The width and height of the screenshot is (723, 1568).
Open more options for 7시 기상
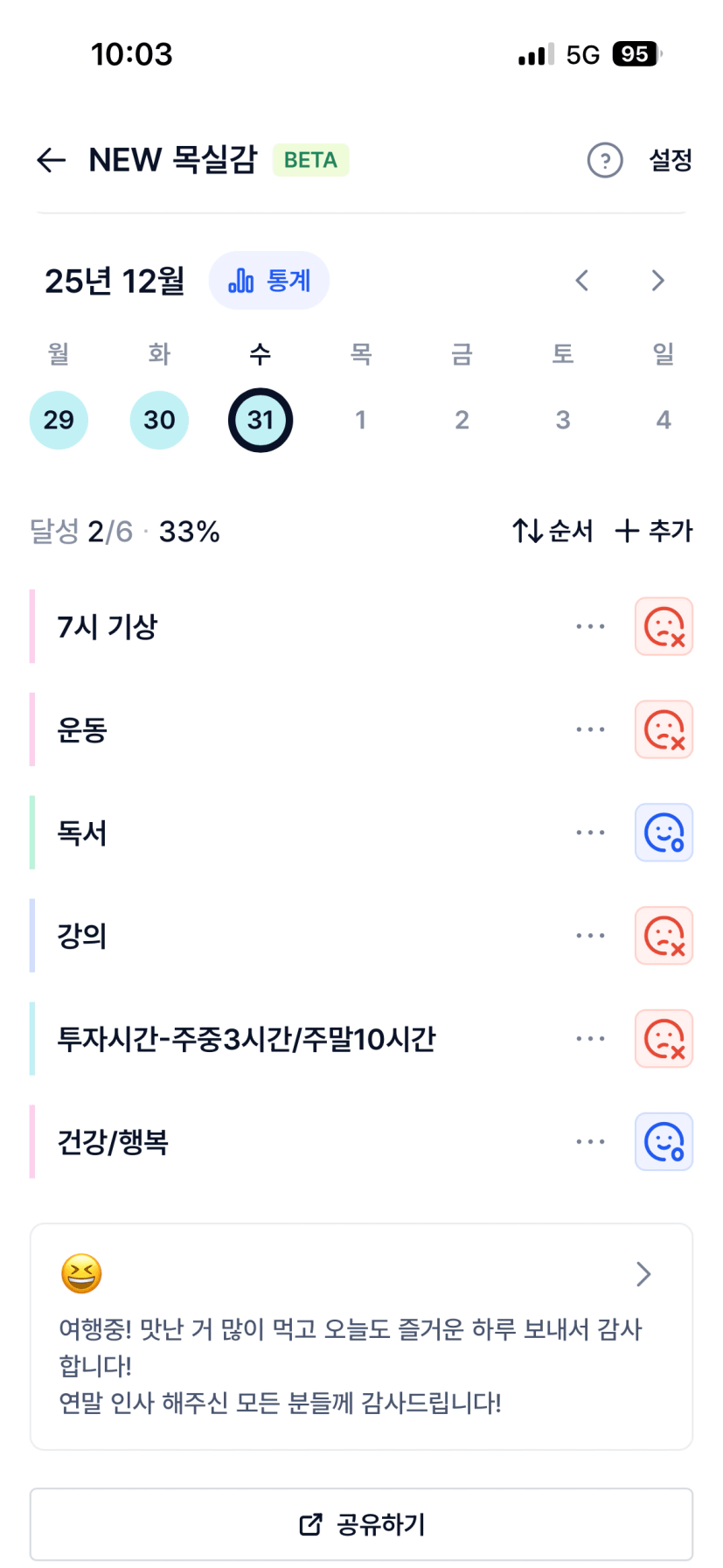click(x=590, y=627)
